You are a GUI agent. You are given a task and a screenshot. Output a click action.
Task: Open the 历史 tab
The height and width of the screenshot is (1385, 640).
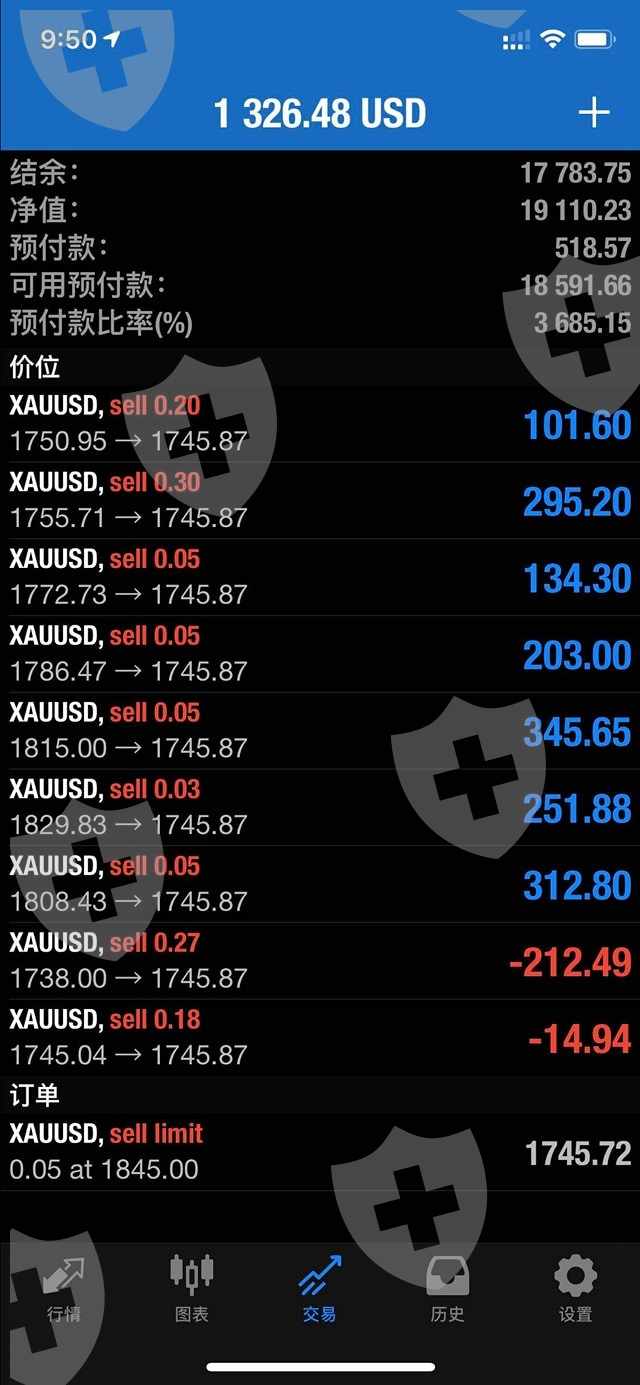point(448,1290)
